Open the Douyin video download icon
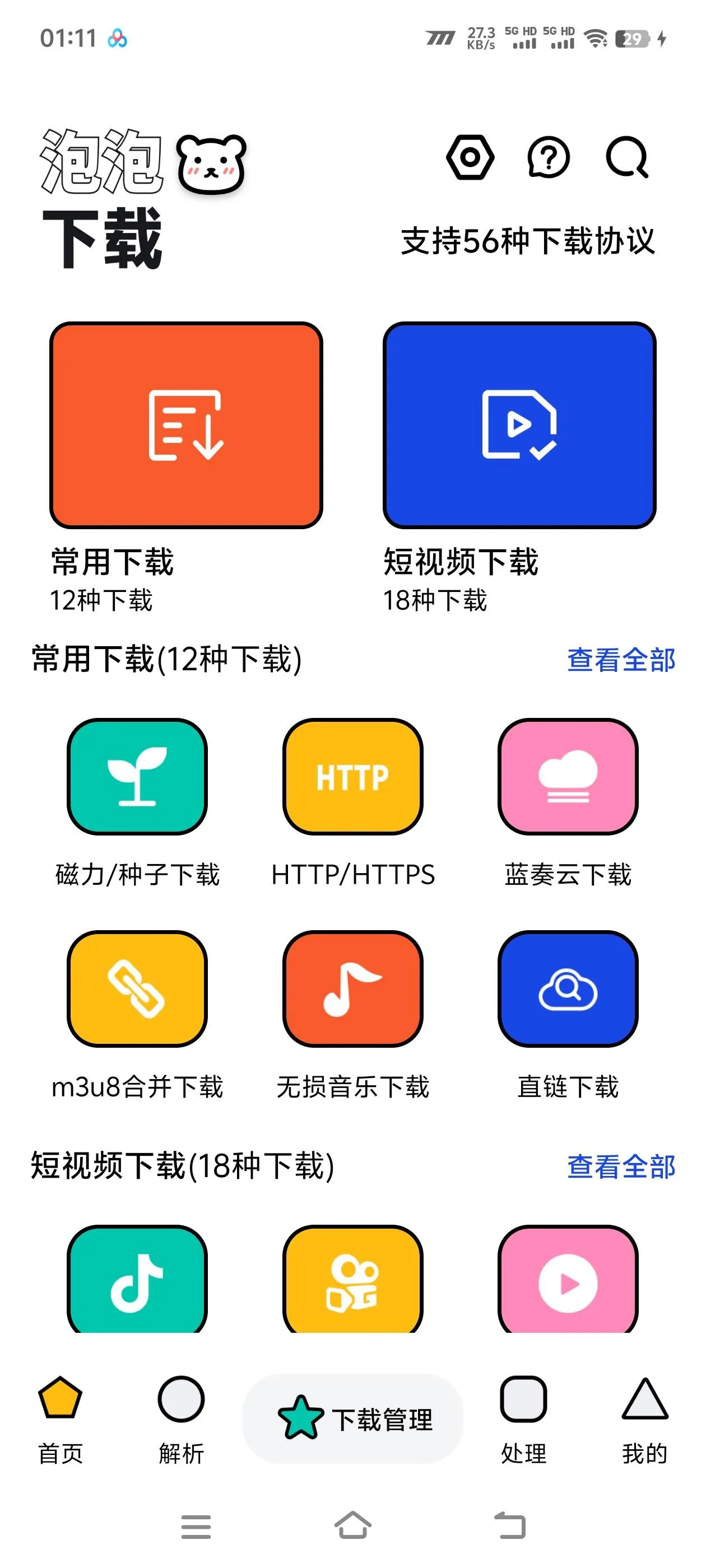The width and height of the screenshot is (706, 1568). 137,1282
